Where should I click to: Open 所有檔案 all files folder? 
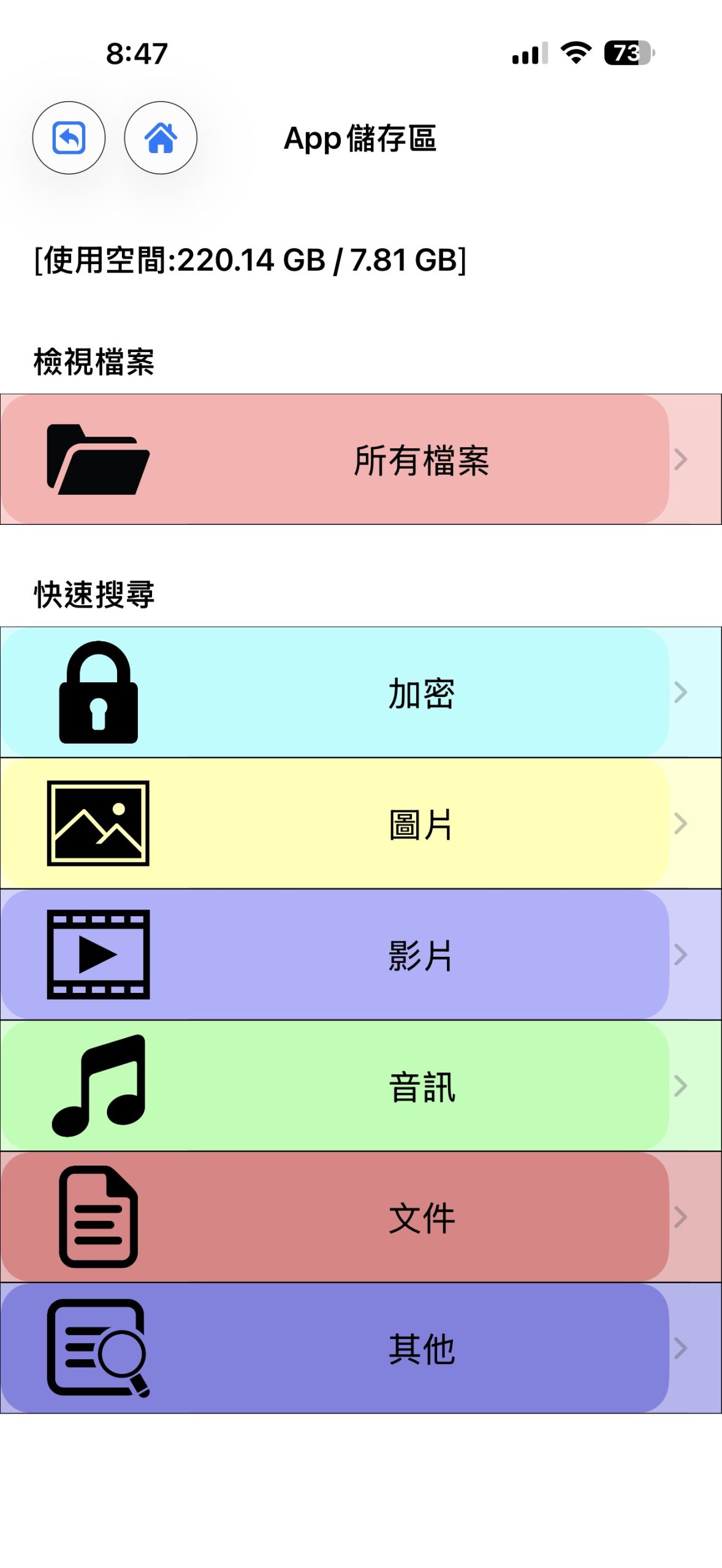360,459
